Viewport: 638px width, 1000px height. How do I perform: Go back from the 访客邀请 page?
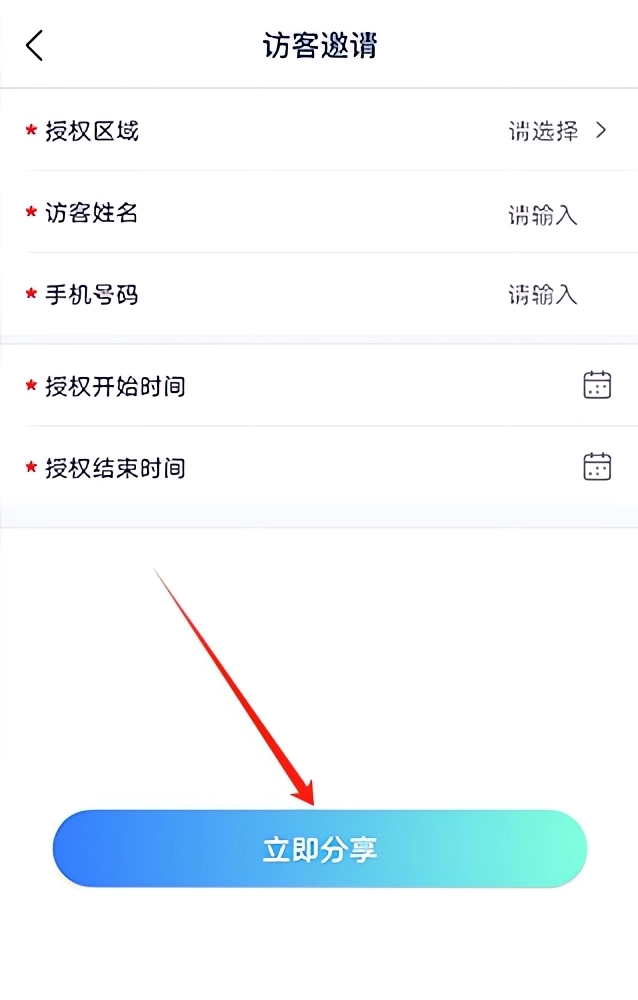(35, 46)
